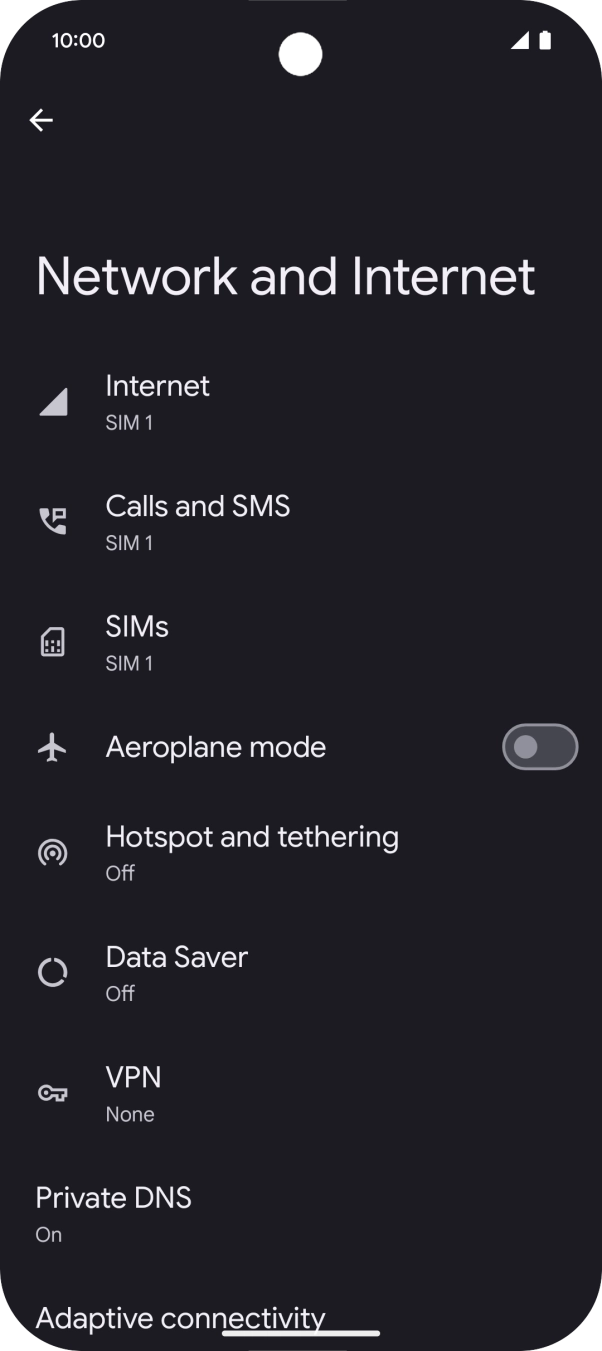Go back using the top arrow
This screenshot has height=1351, width=602.
point(41,120)
